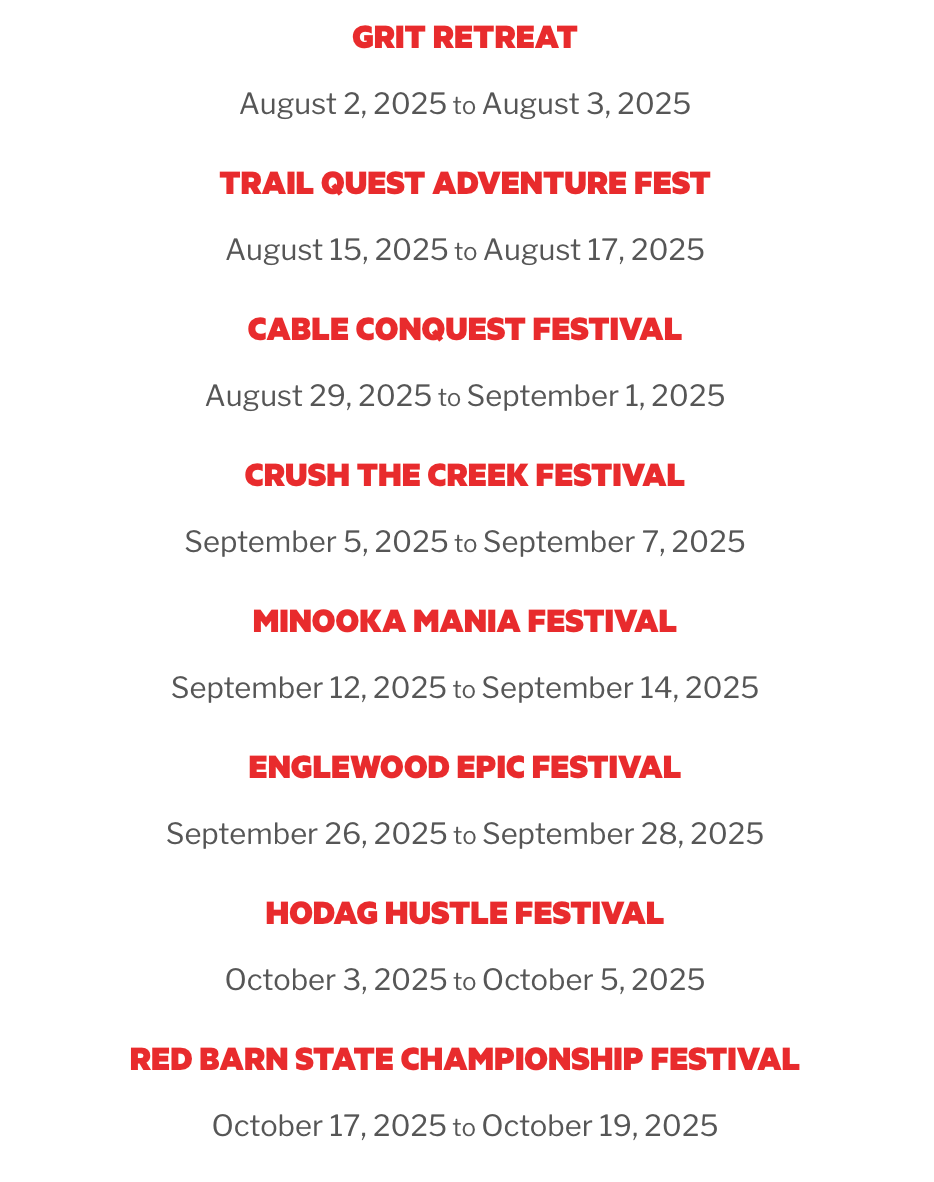Viewport: 934px width, 1182px height.
Task: Open Trail Quest Adventure Fest details
Action: click(x=465, y=184)
